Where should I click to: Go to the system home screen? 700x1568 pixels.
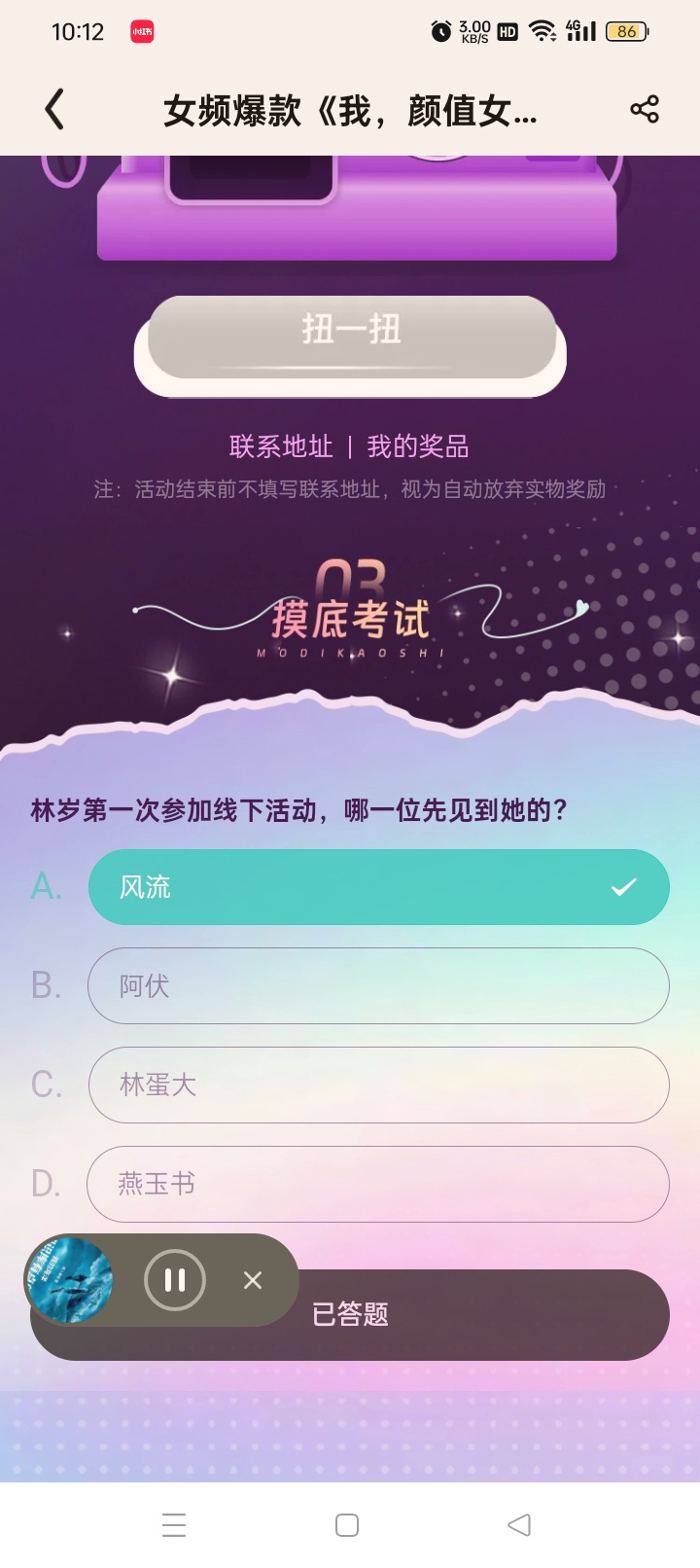click(x=347, y=1525)
